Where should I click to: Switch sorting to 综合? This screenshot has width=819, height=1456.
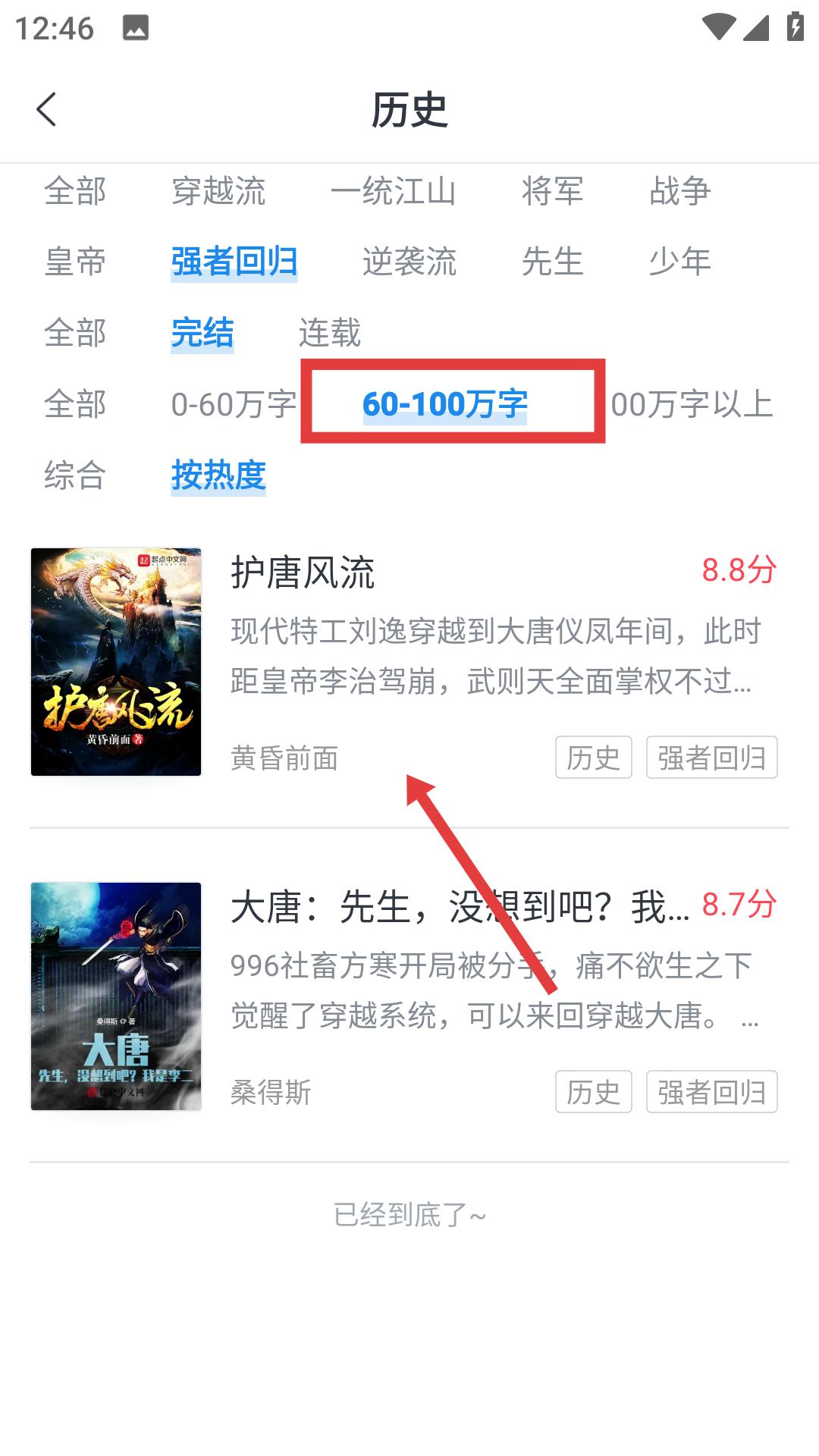74,477
